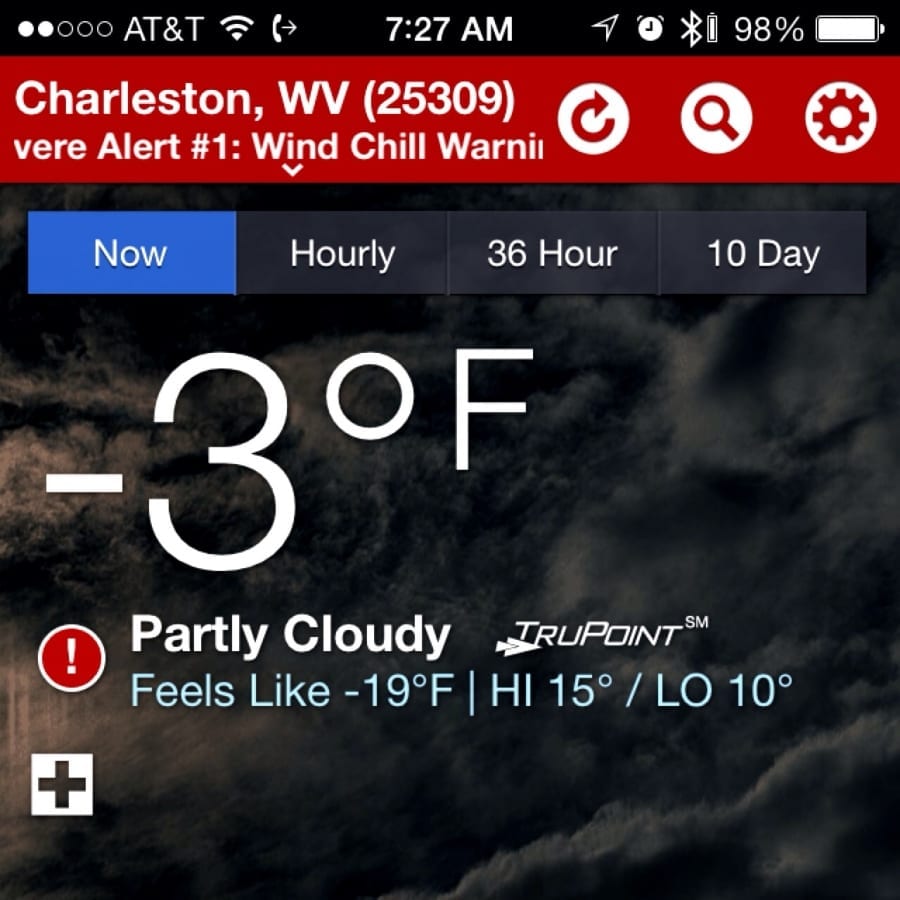Image resolution: width=900 pixels, height=900 pixels.
Task: Open the red severe alert icon
Action: click(x=71, y=657)
